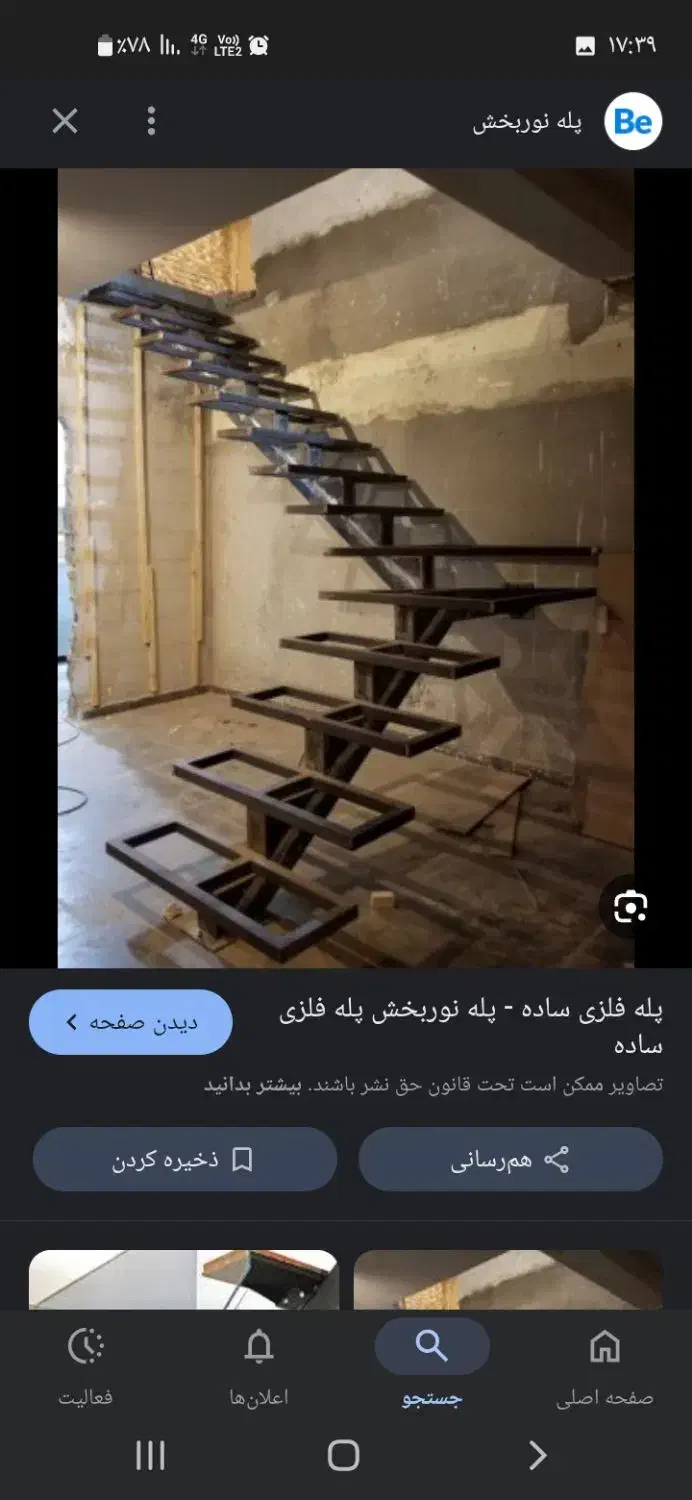Switch to the صفحه اصلی tab

pyautogui.click(x=604, y=1365)
